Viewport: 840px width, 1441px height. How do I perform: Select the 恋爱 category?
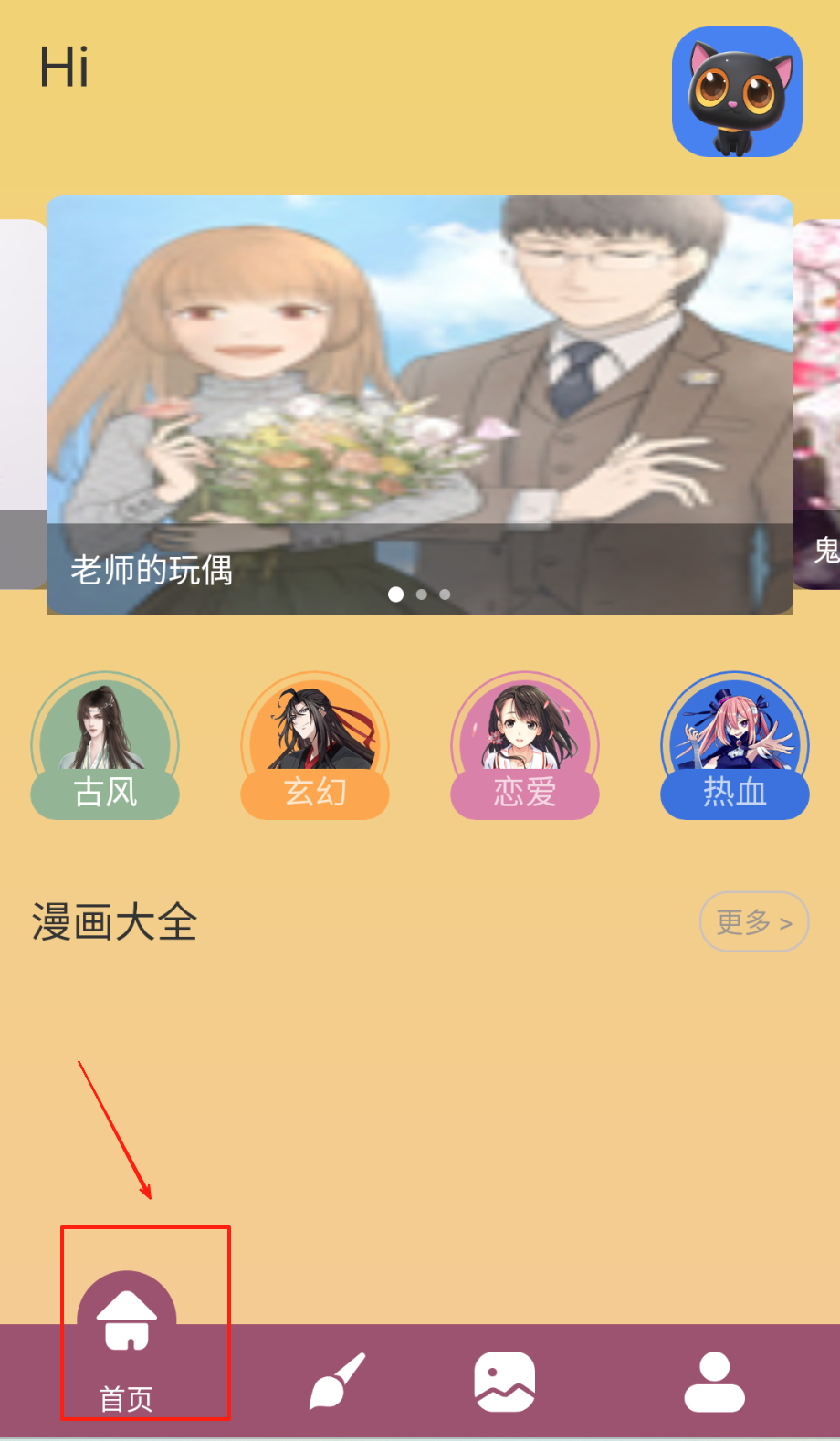click(x=525, y=746)
